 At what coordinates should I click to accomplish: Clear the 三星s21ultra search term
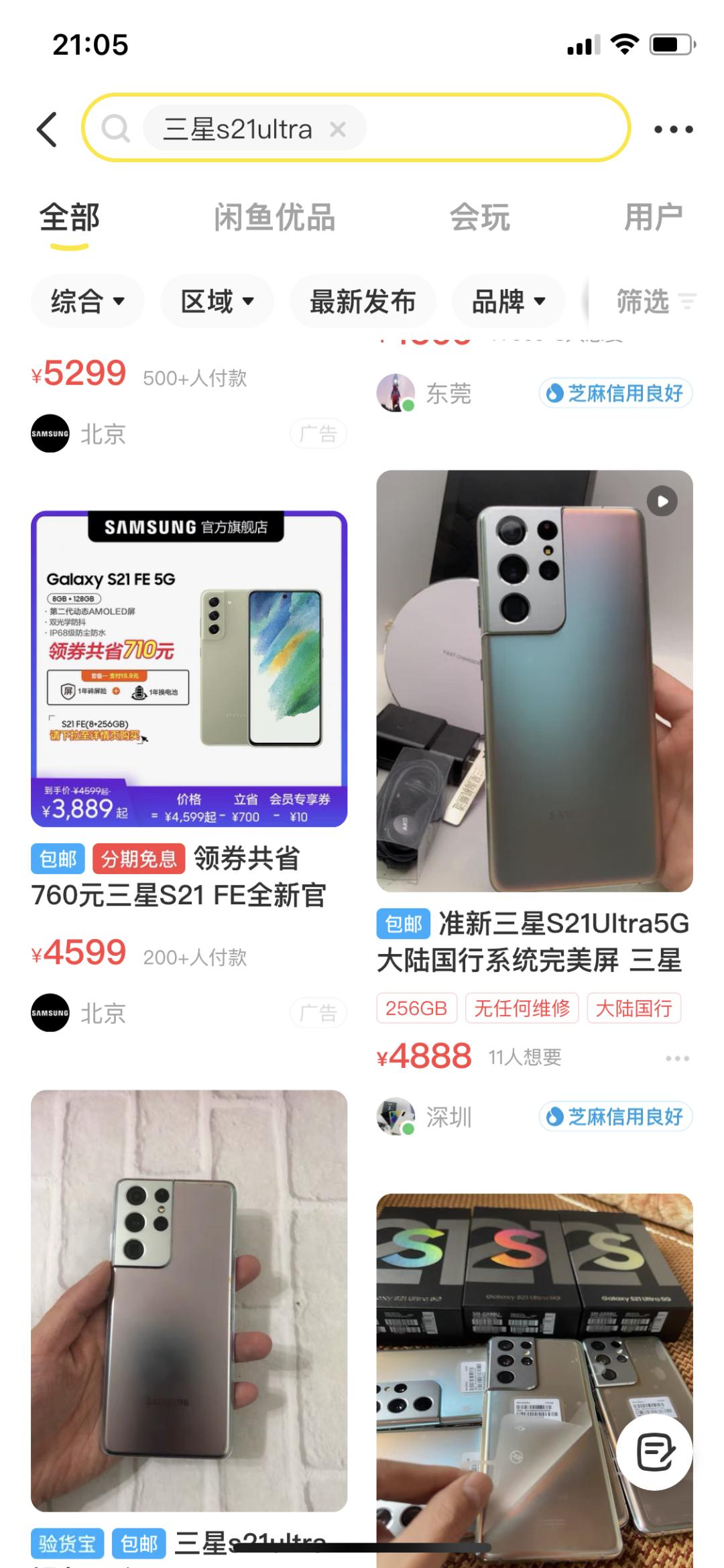[338, 129]
